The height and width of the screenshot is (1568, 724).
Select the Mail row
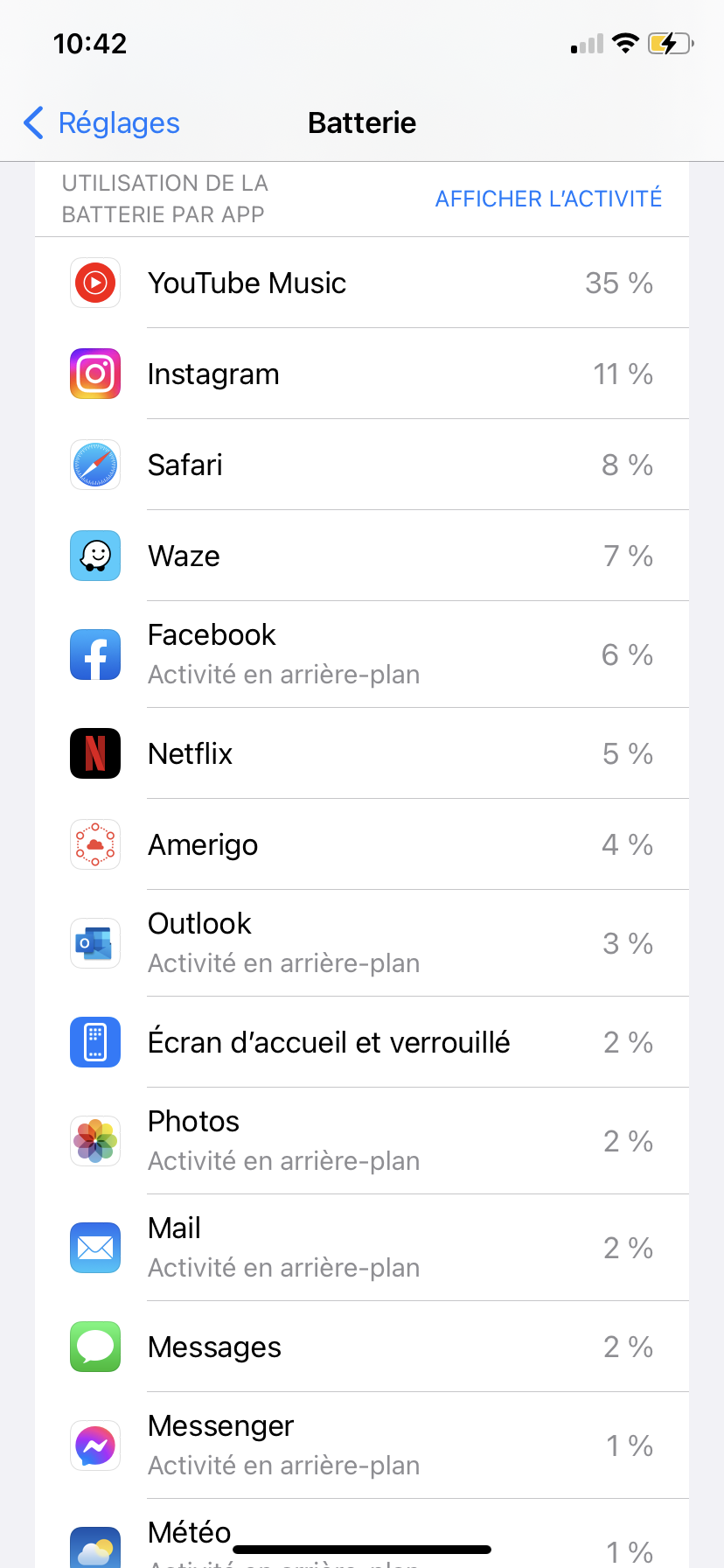pyautogui.click(x=362, y=1248)
